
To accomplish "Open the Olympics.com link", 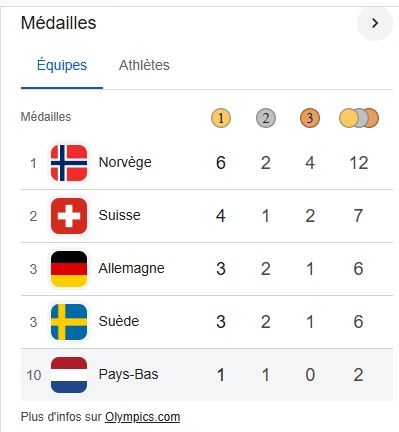I will (142, 417).
